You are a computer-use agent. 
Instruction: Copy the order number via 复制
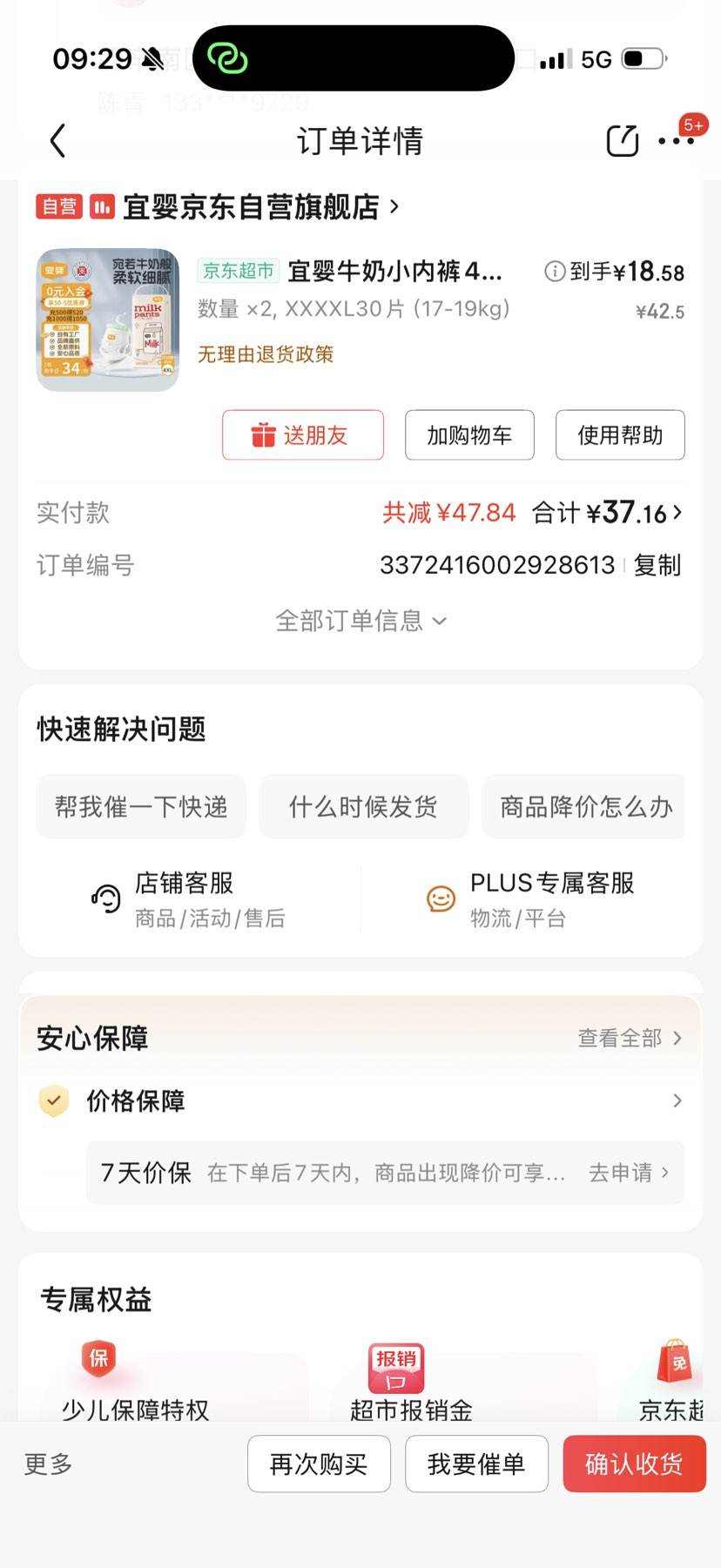click(x=656, y=565)
